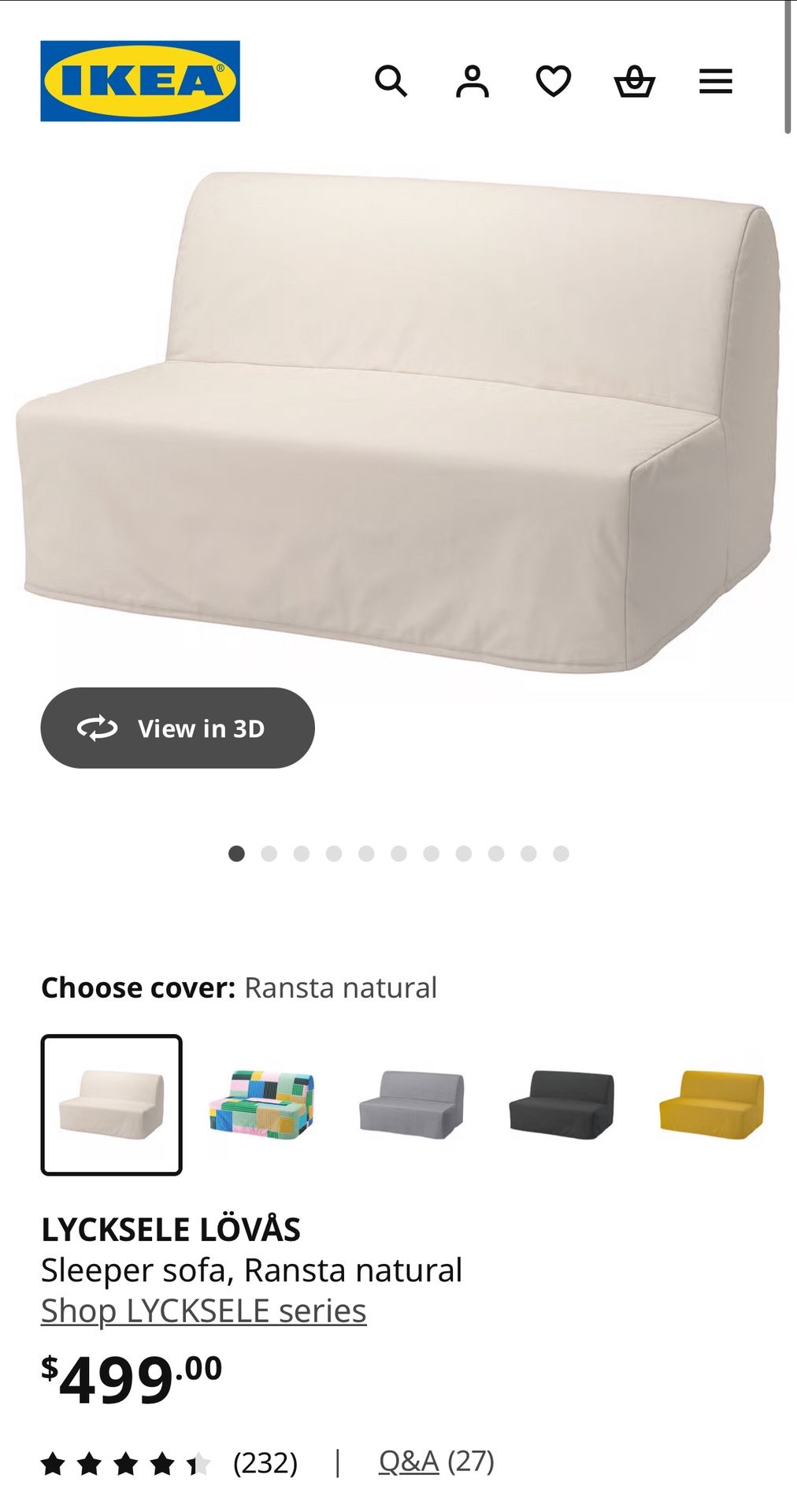Image resolution: width=797 pixels, height=1512 pixels.
Task: Open the account sign-in icon
Action: [473, 82]
